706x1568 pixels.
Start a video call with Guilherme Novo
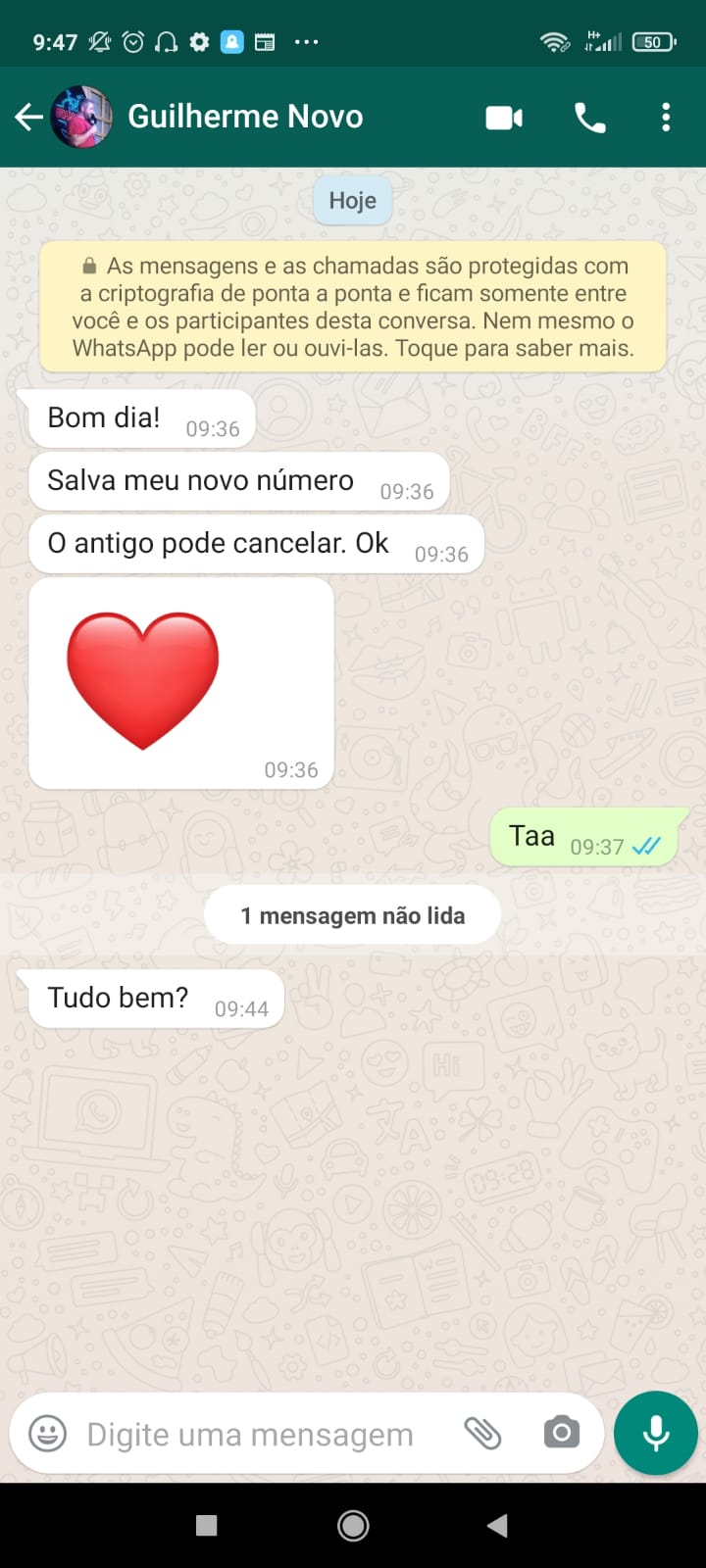click(x=504, y=118)
